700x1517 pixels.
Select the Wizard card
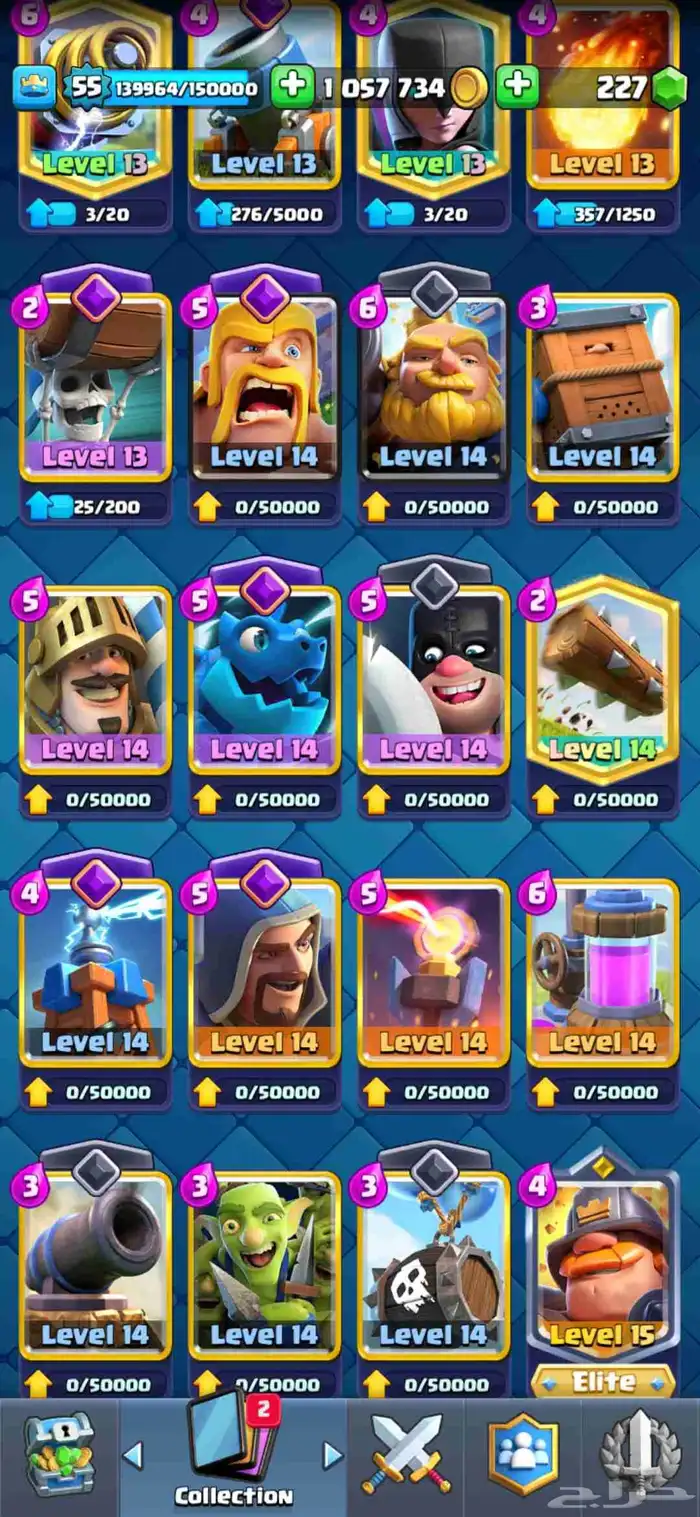point(264,971)
